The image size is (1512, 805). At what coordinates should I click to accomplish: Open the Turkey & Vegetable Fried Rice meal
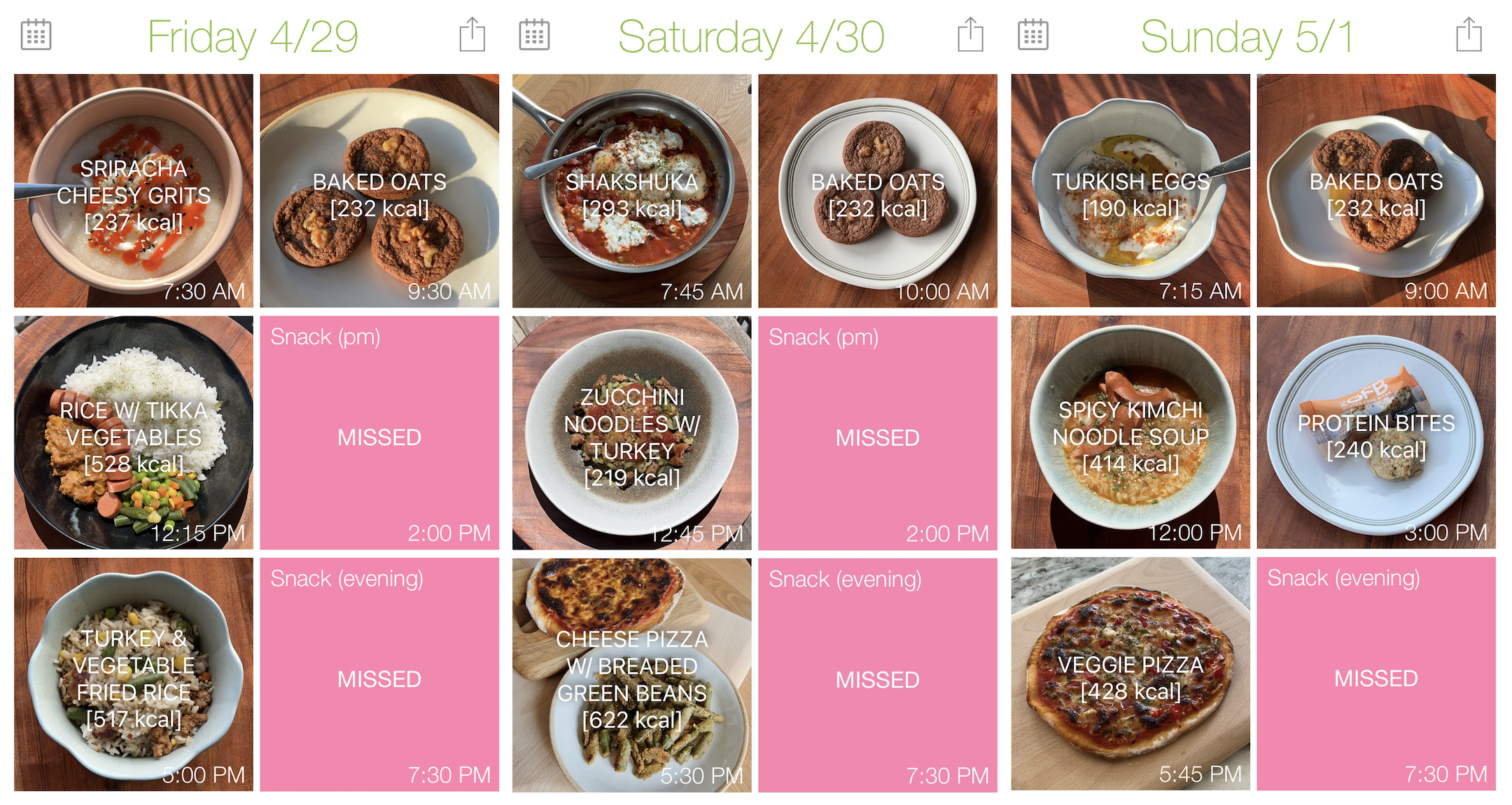click(134, 674)
